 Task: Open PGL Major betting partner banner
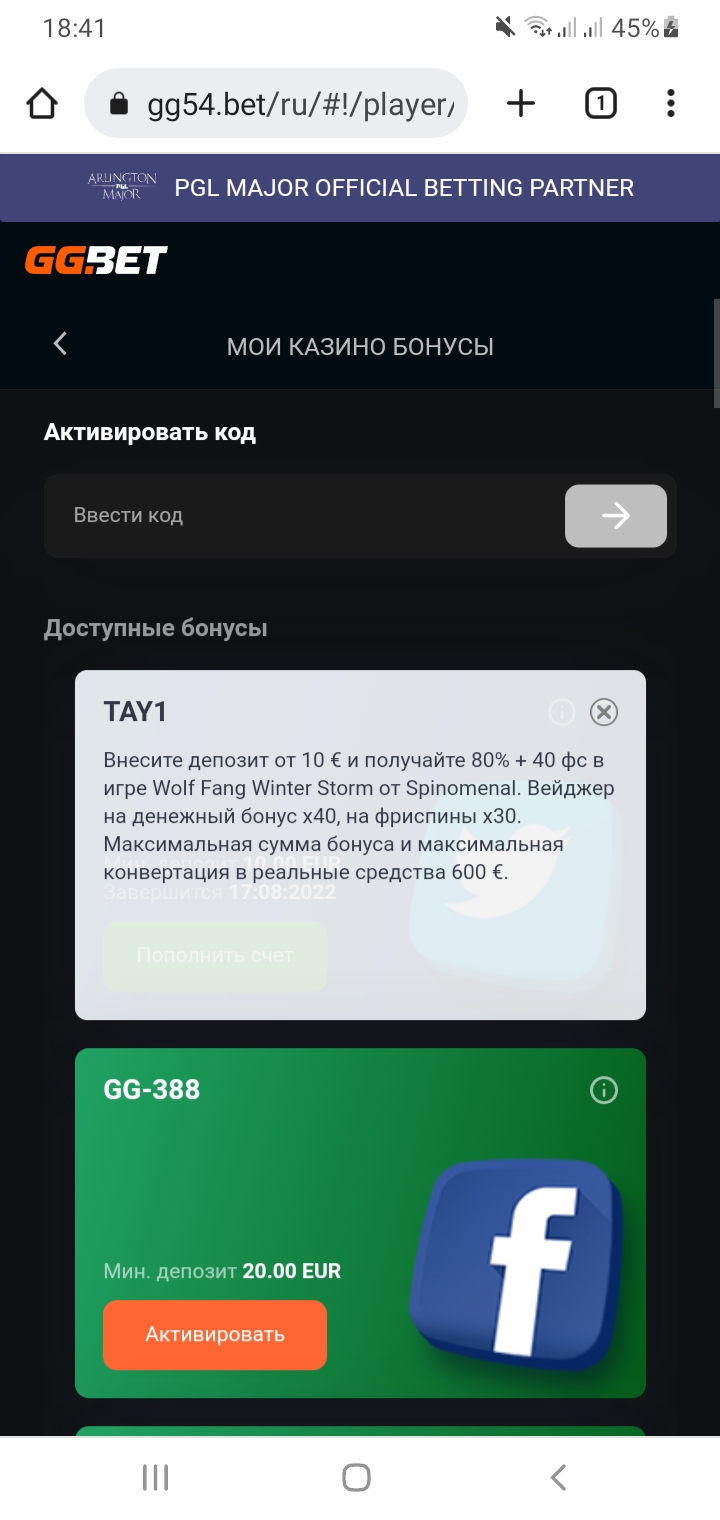[x=360, y=187]
